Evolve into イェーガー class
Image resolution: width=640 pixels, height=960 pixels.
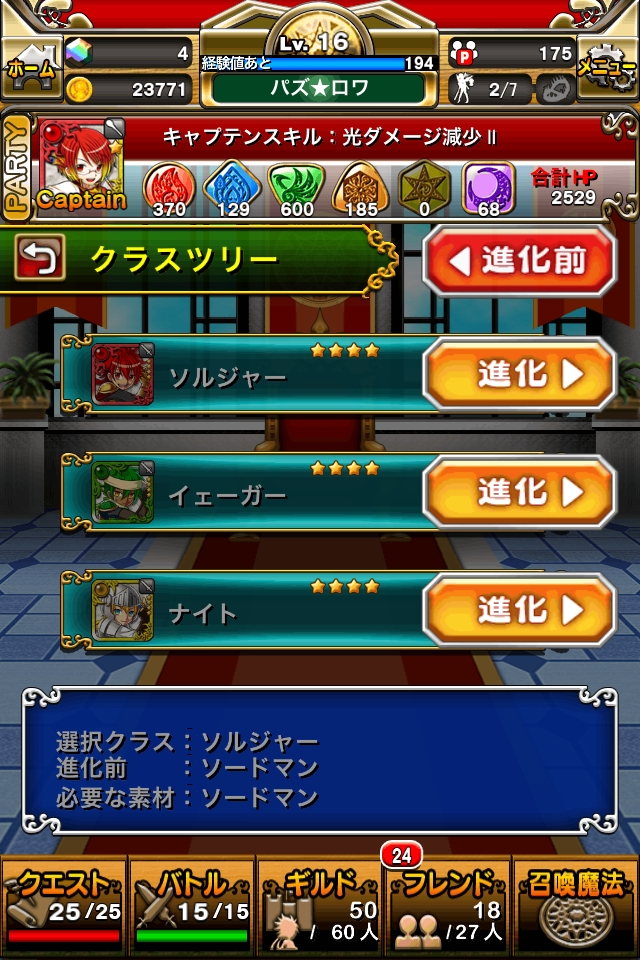point(519,493)
